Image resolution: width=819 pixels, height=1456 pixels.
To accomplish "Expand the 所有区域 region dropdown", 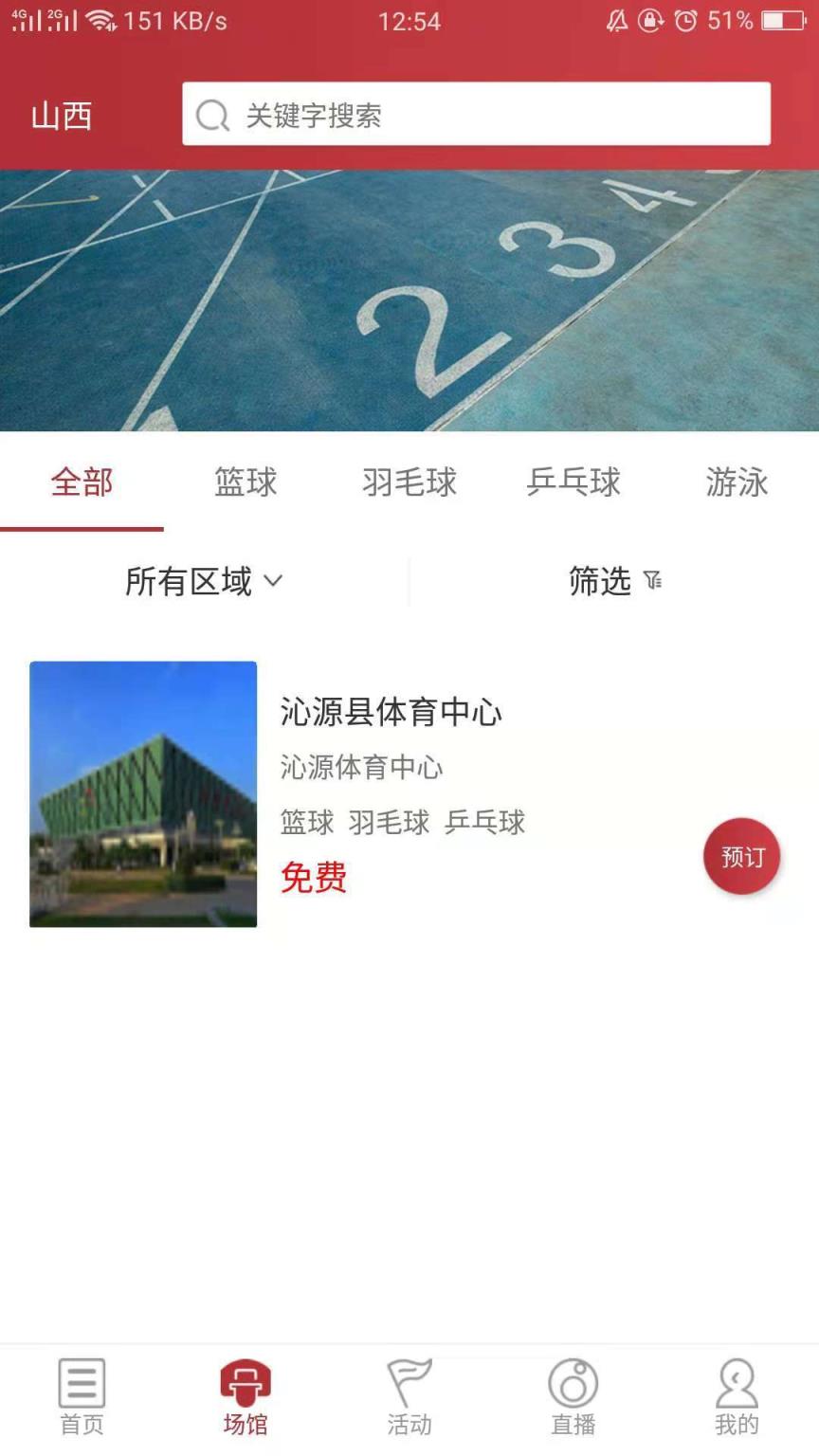I will coord(187,582).
